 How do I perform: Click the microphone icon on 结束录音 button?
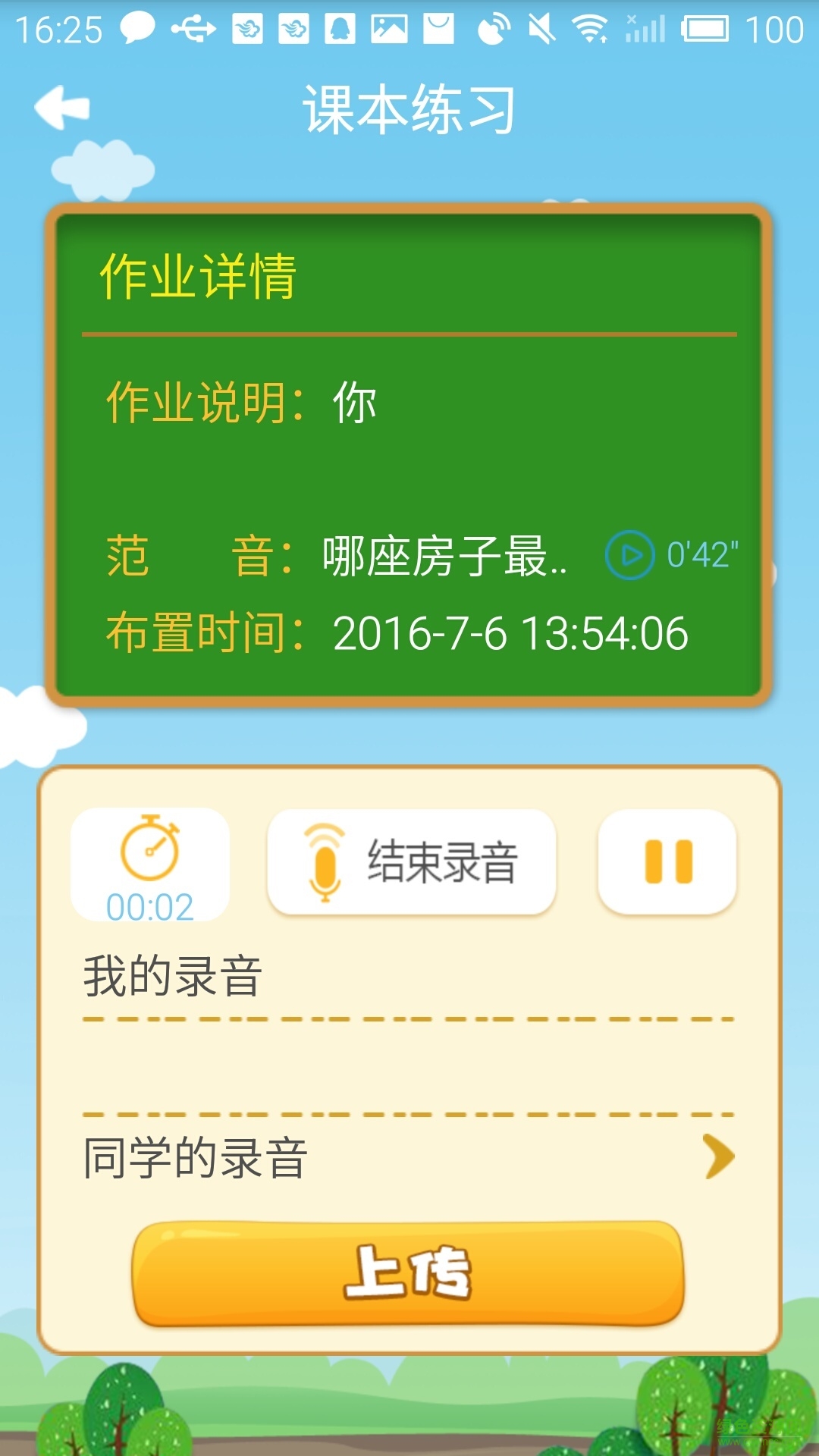click(x=328, y=862)
